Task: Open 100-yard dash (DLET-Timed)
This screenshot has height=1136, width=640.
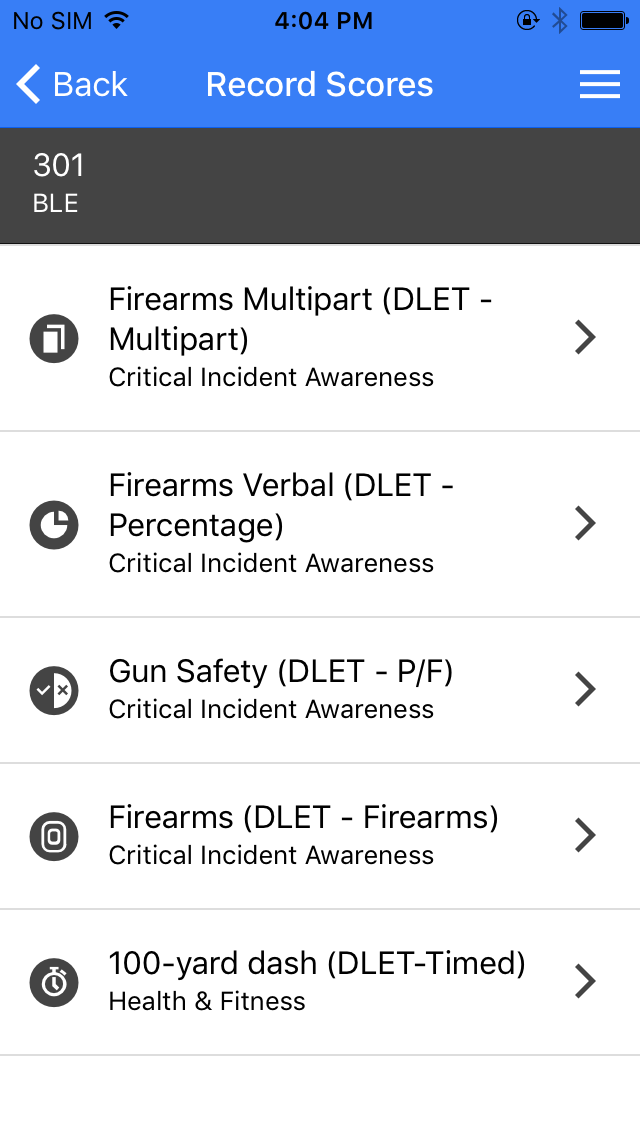Action: pyautogui.click(x=320, y=982)
